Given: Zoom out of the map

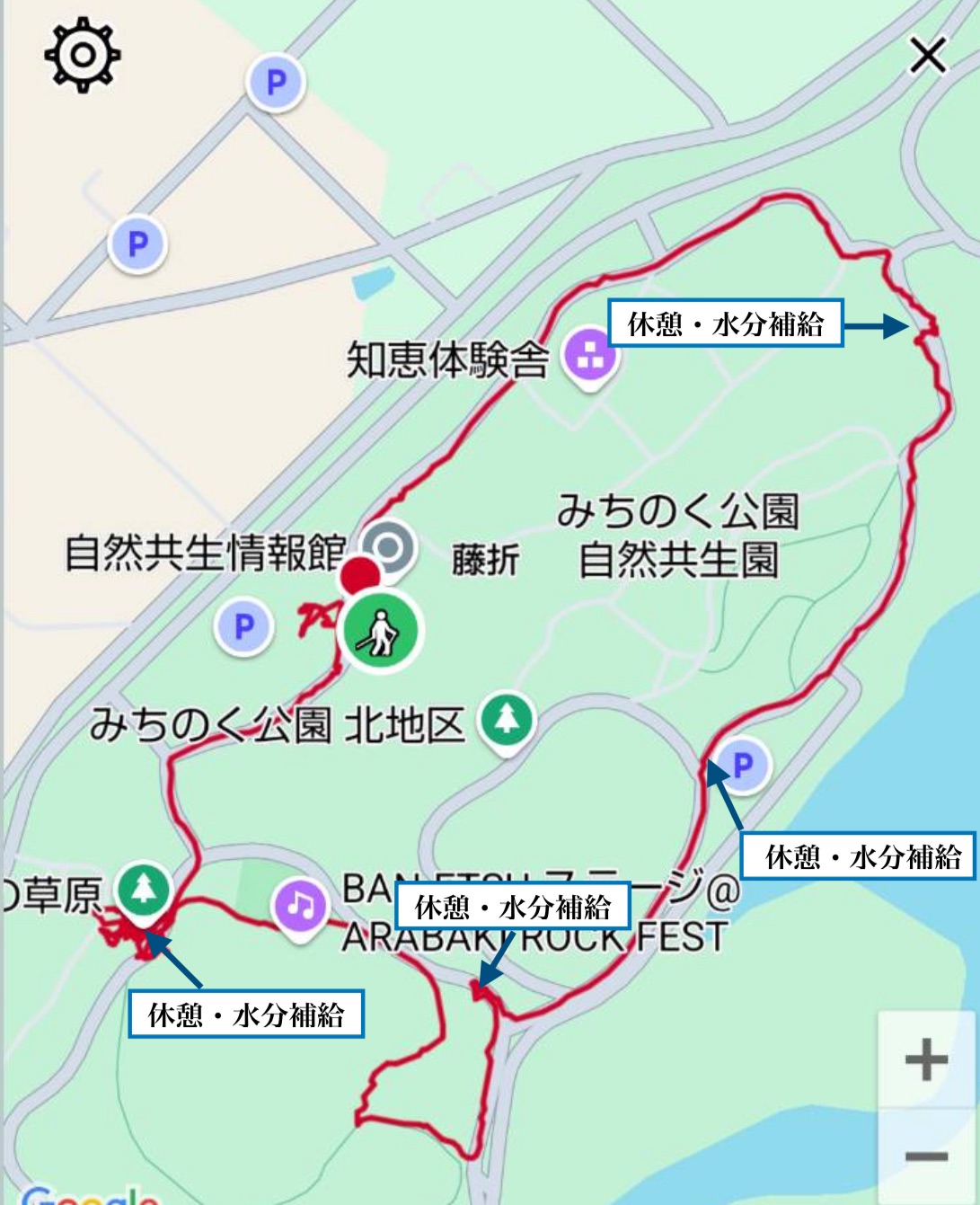Looking at the screenshot, I should click(926, 1156).
